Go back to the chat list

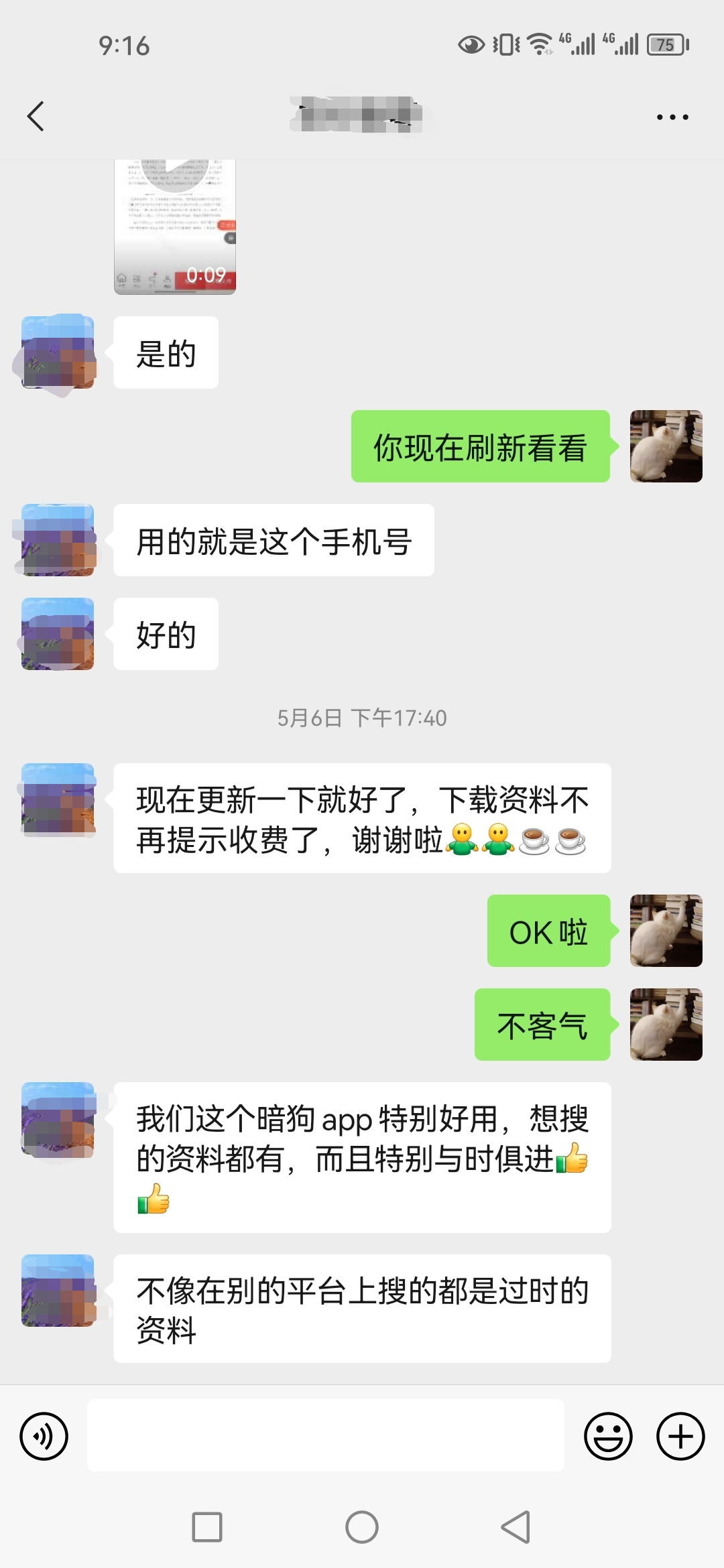[36, 117]
